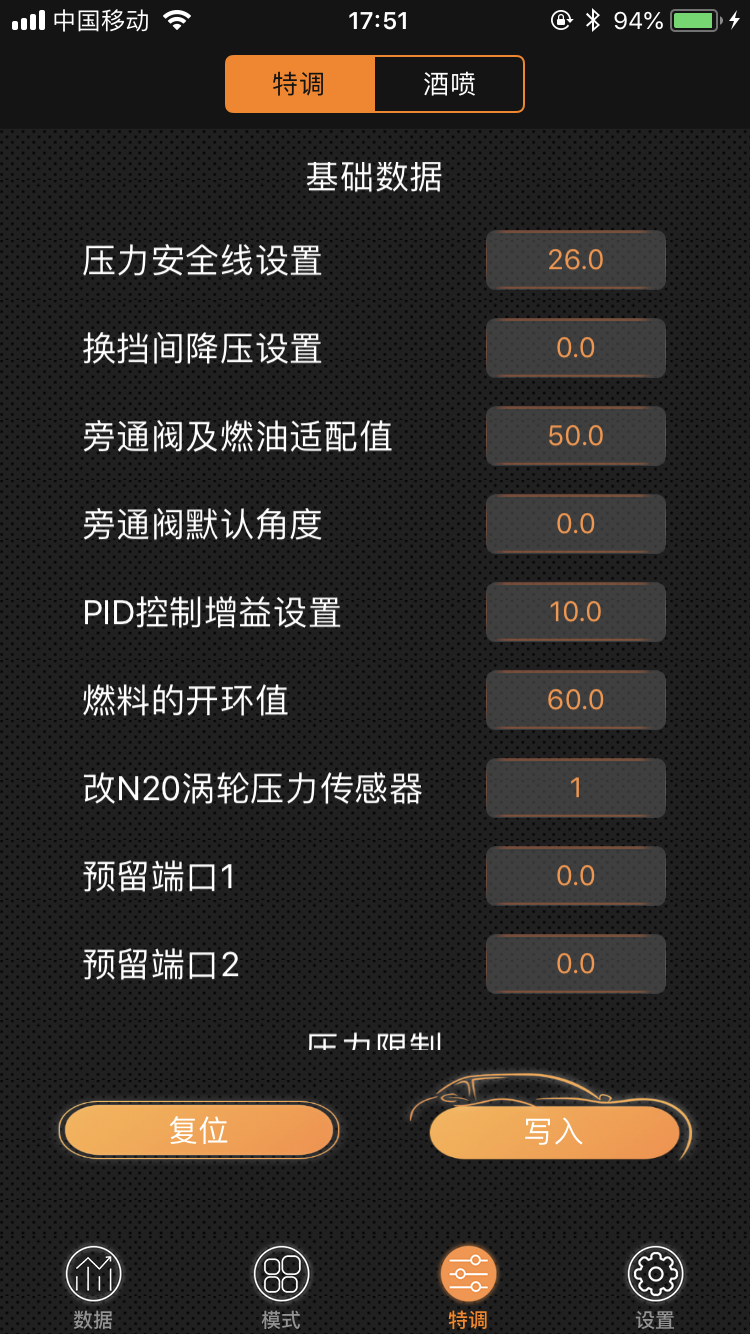Screen dimensions: 750x1334
Task: Tap the 改N20涡轮压力传感器 value field
Action: [x=576, y=788]
